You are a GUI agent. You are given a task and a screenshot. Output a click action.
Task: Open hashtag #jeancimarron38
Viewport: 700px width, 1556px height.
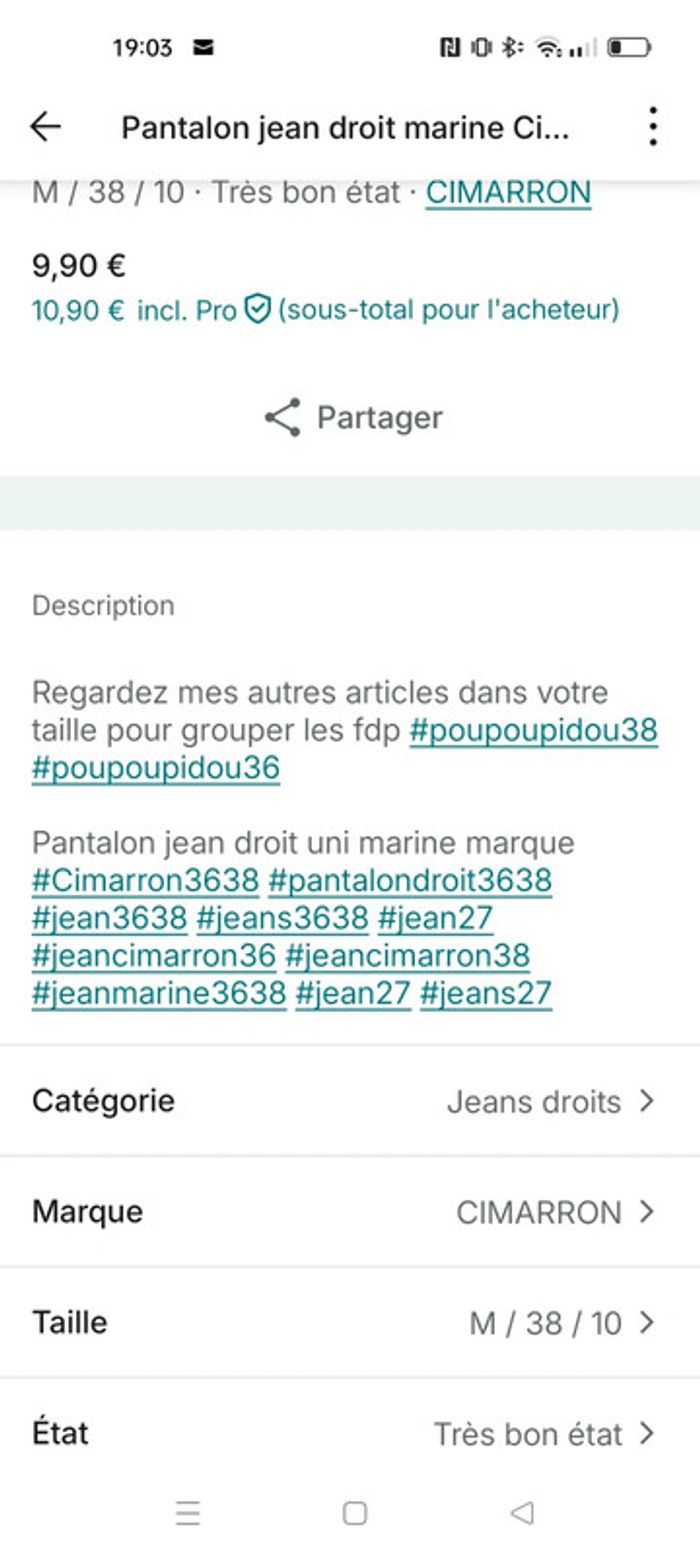point(407,955)
